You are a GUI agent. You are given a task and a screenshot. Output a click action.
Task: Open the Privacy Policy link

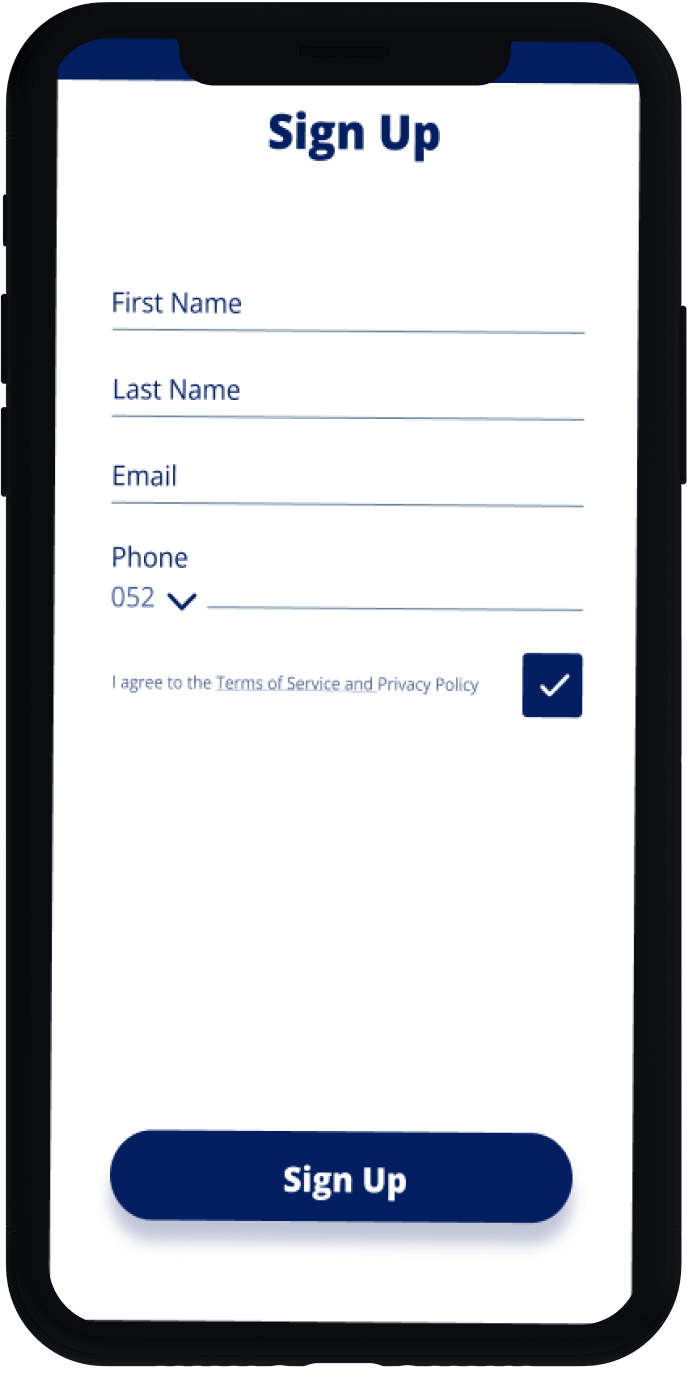(428, 685)
